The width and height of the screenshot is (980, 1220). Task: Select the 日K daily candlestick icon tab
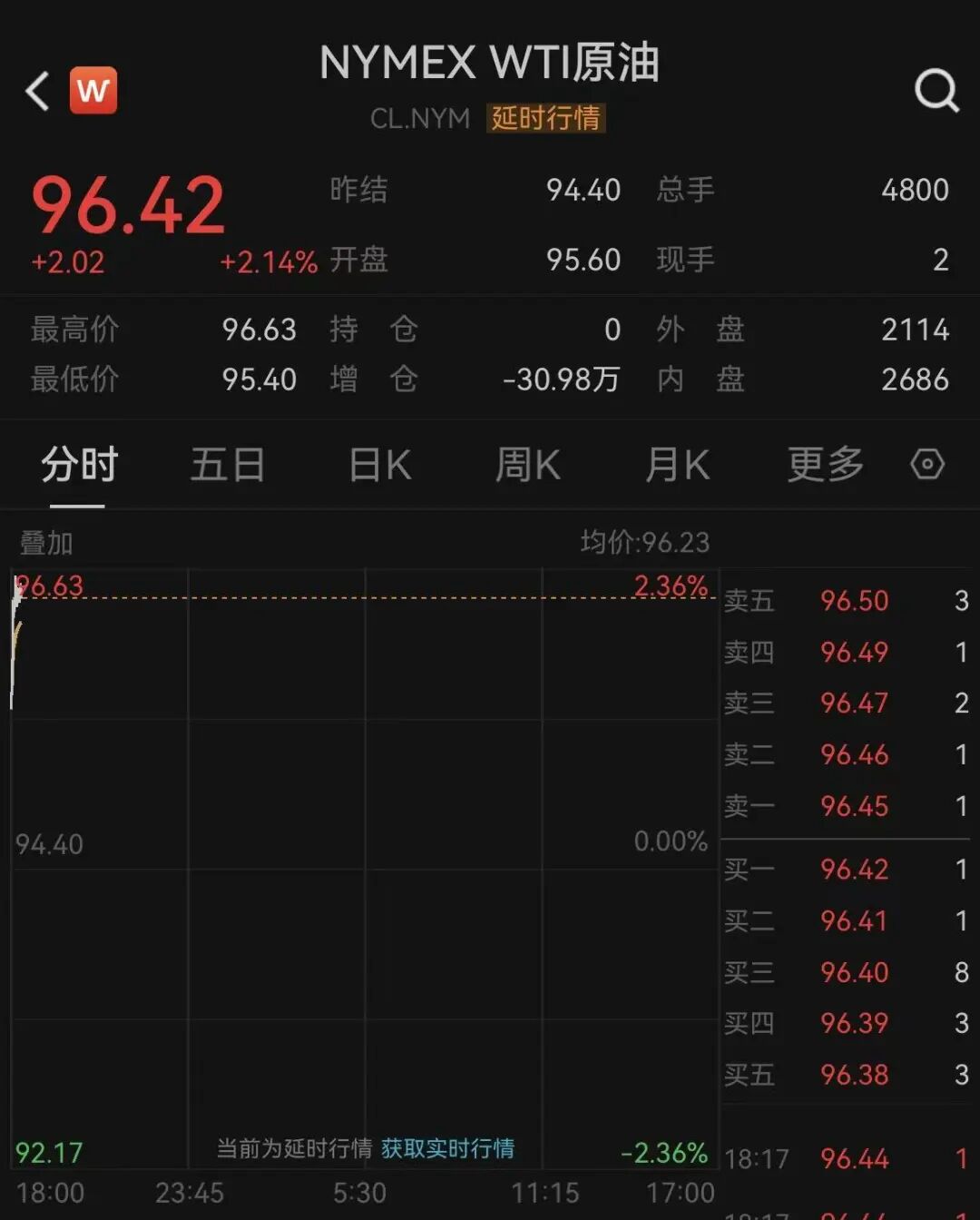click(x=377, y=464)
